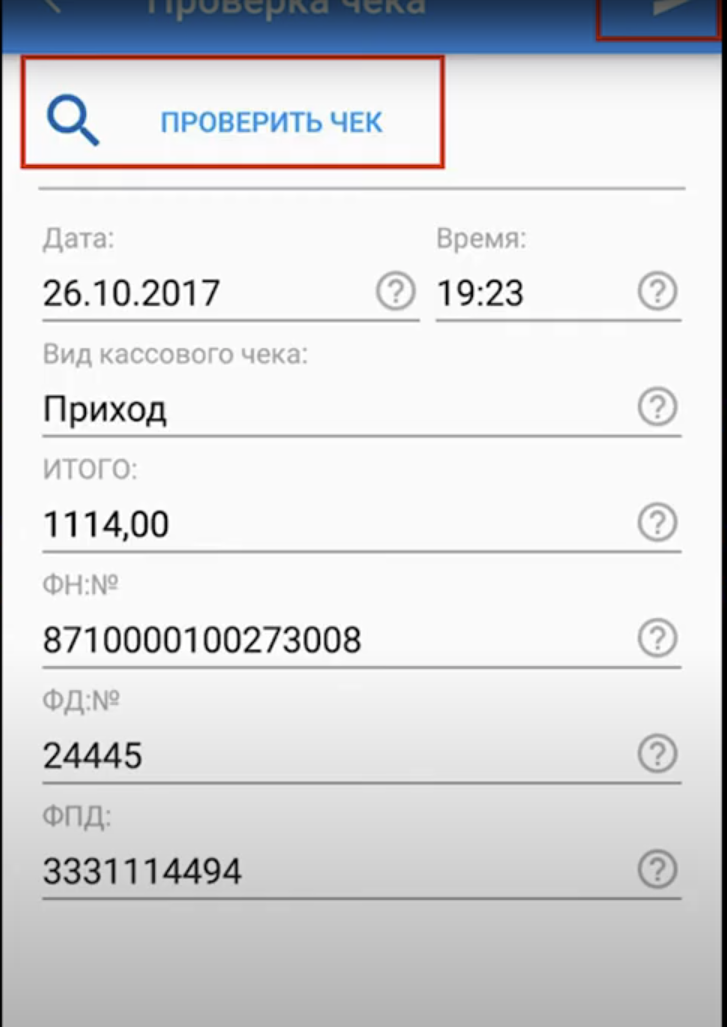
Task: Show help for the ФН № field
Action: click(657, 638)
